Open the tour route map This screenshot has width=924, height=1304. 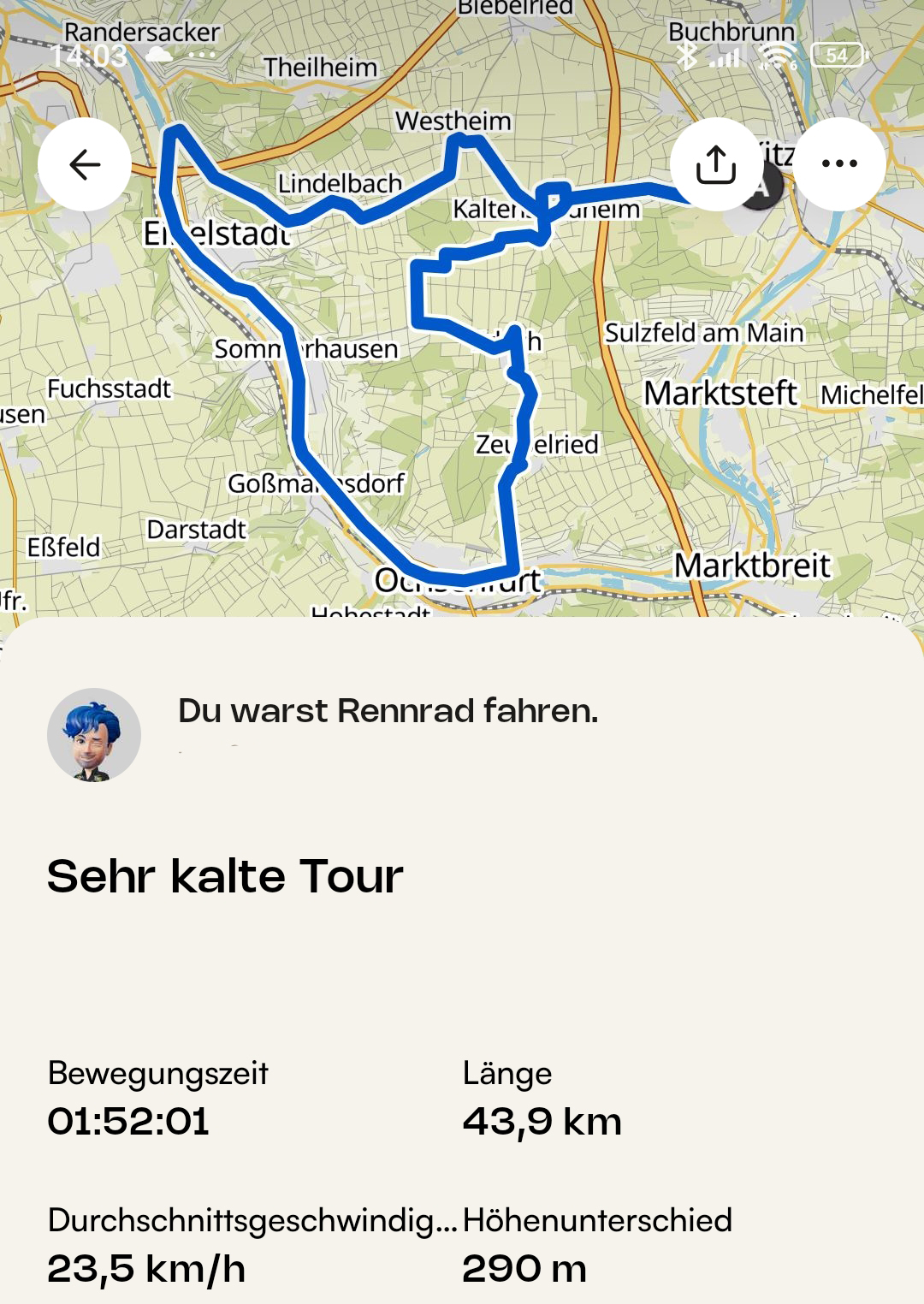[462, 385]
